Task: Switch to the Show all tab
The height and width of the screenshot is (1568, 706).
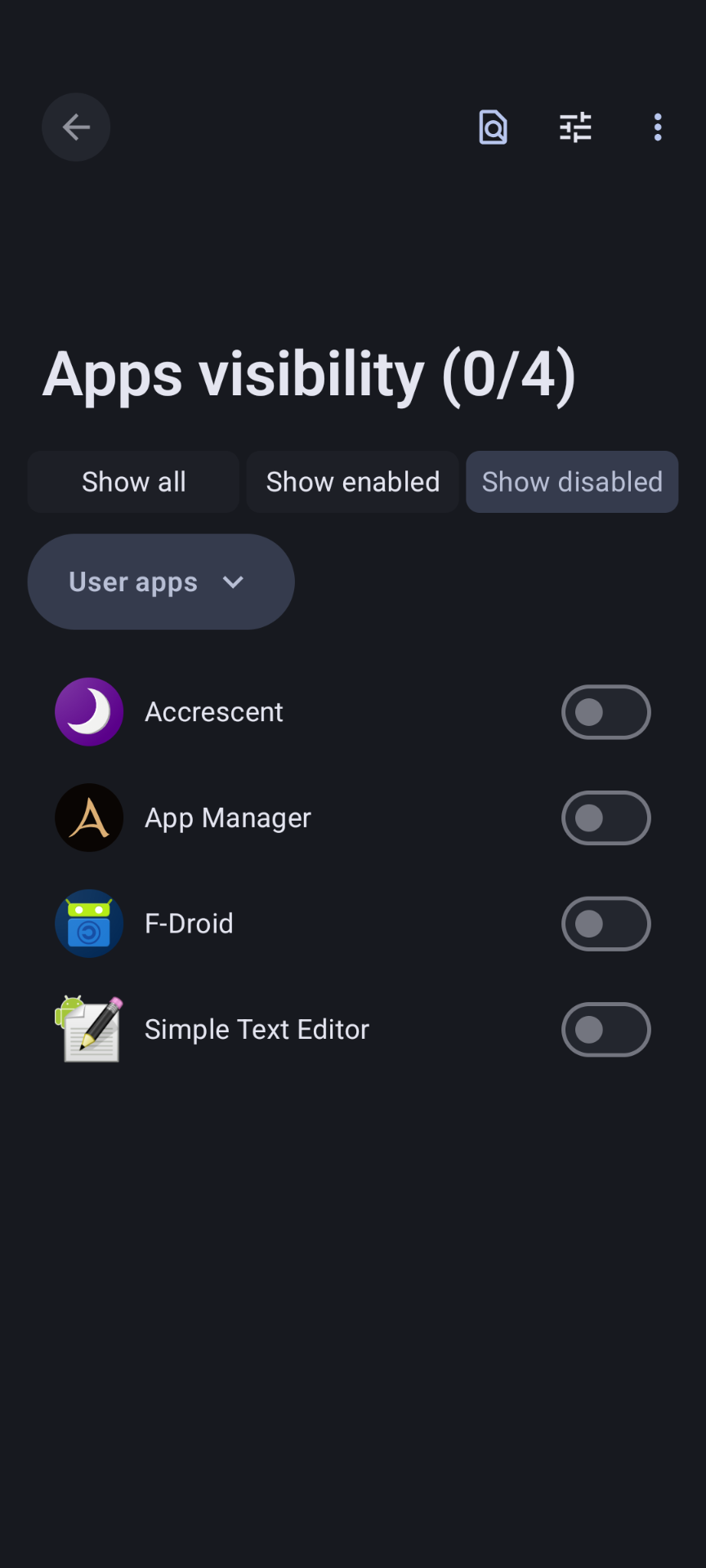Action: pos(133,482)
